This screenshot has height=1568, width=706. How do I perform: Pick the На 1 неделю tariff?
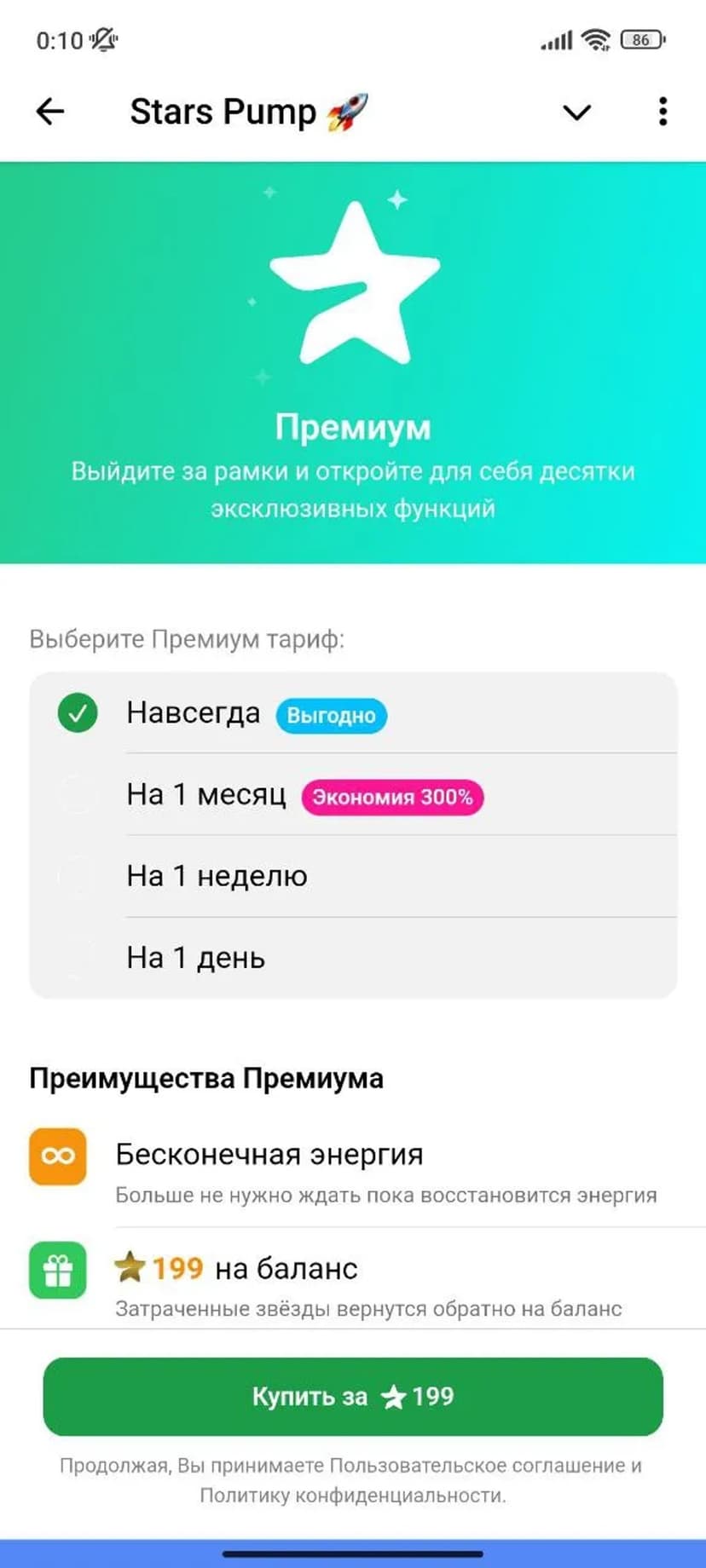click(x=217, y=876)
